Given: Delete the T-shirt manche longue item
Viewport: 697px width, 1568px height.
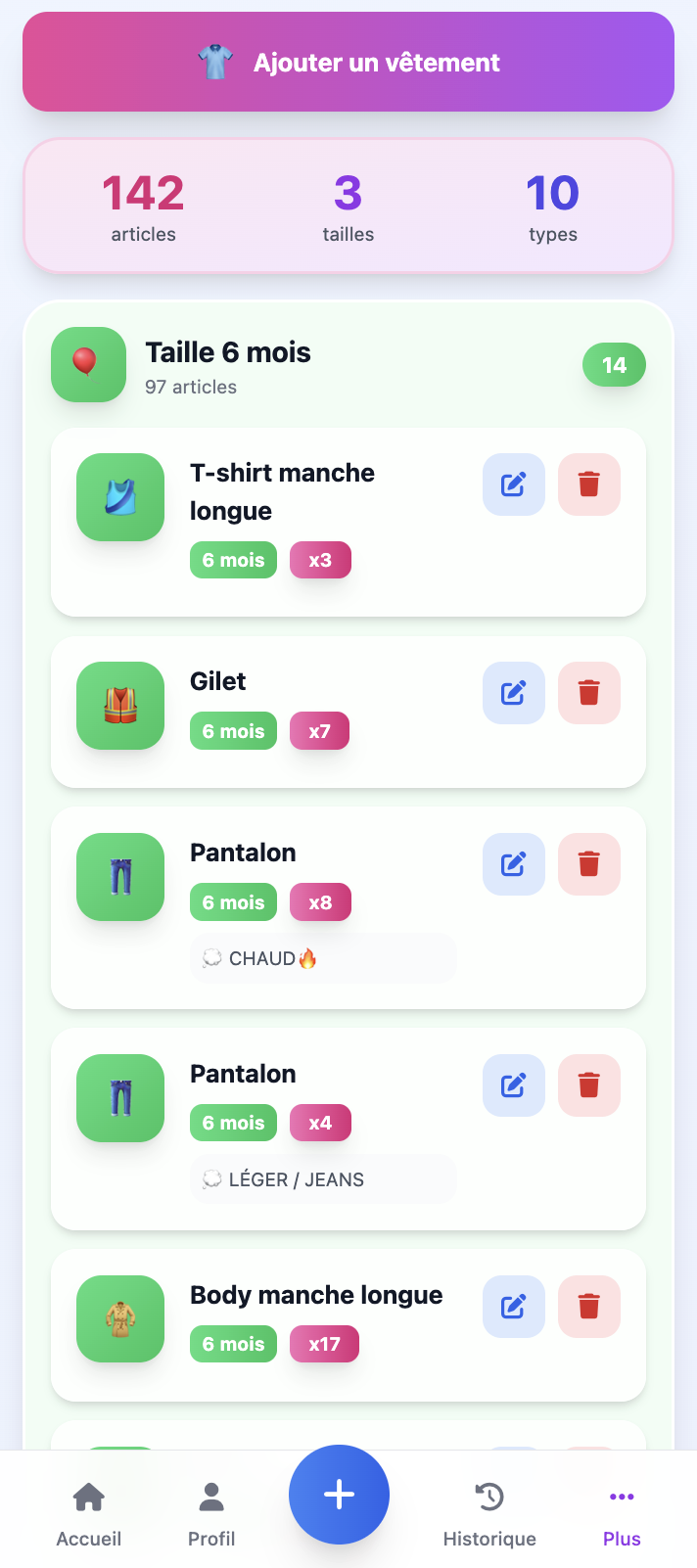Looking at the screenshot, I should tap(589, 484).
